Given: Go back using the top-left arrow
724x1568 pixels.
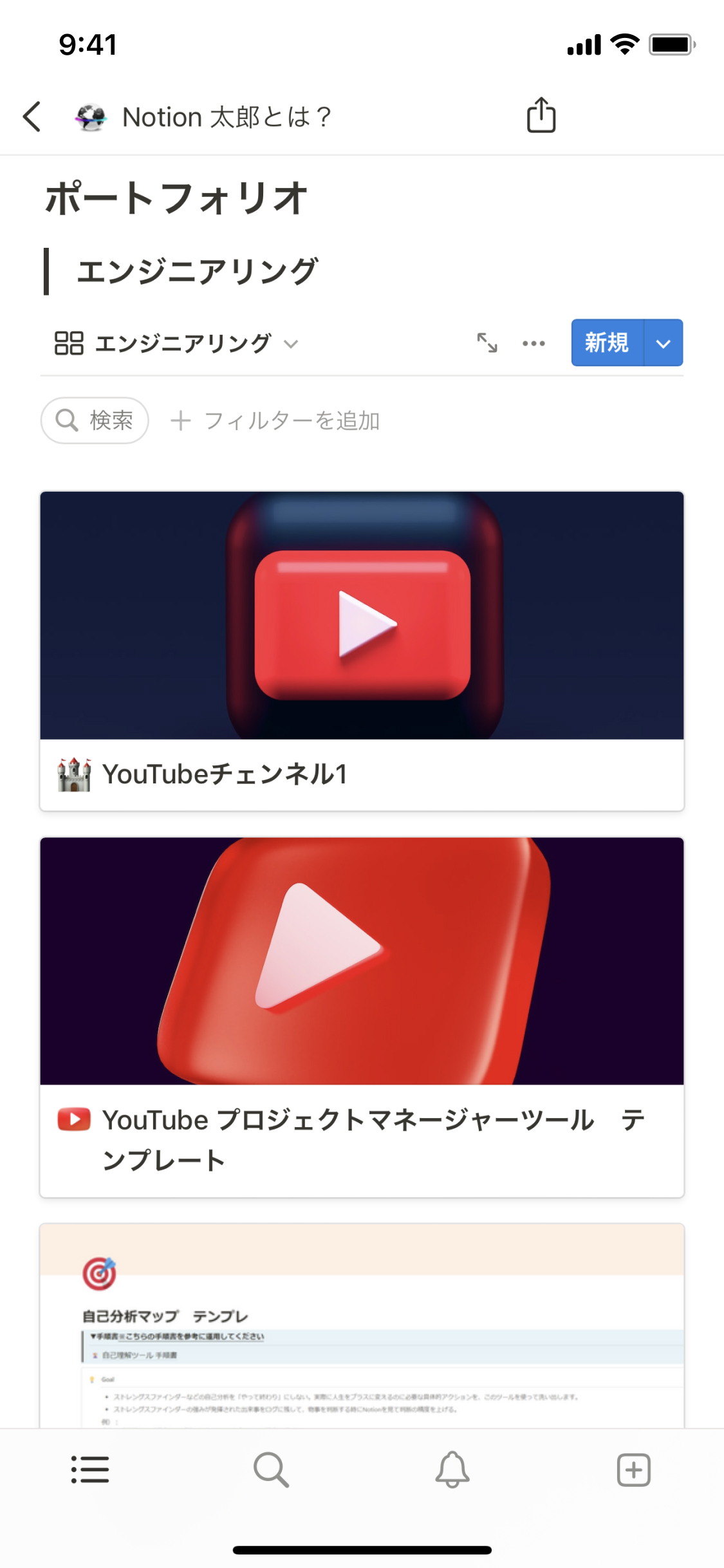Looking at the screenshot, I should tap(32, 117).
